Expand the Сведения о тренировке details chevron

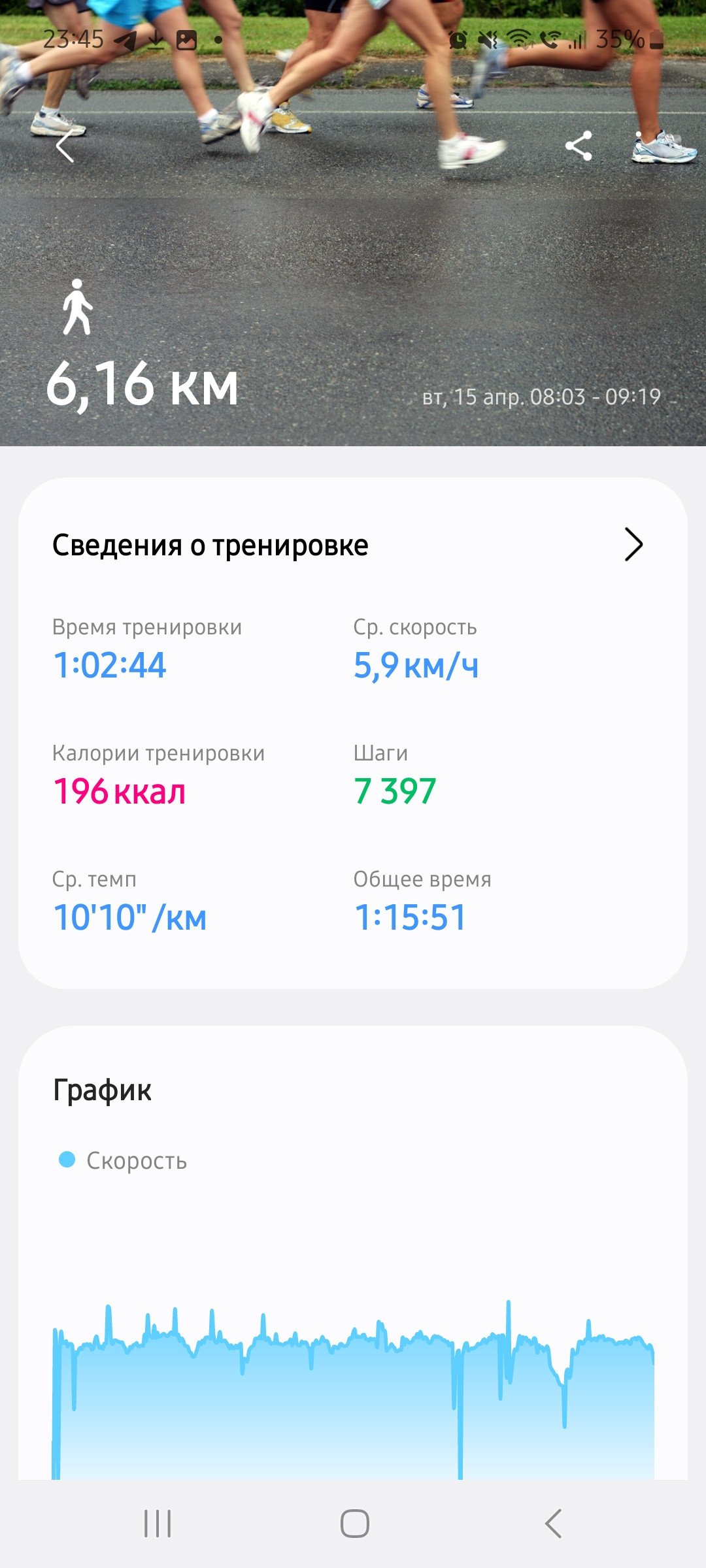(633, 544)
